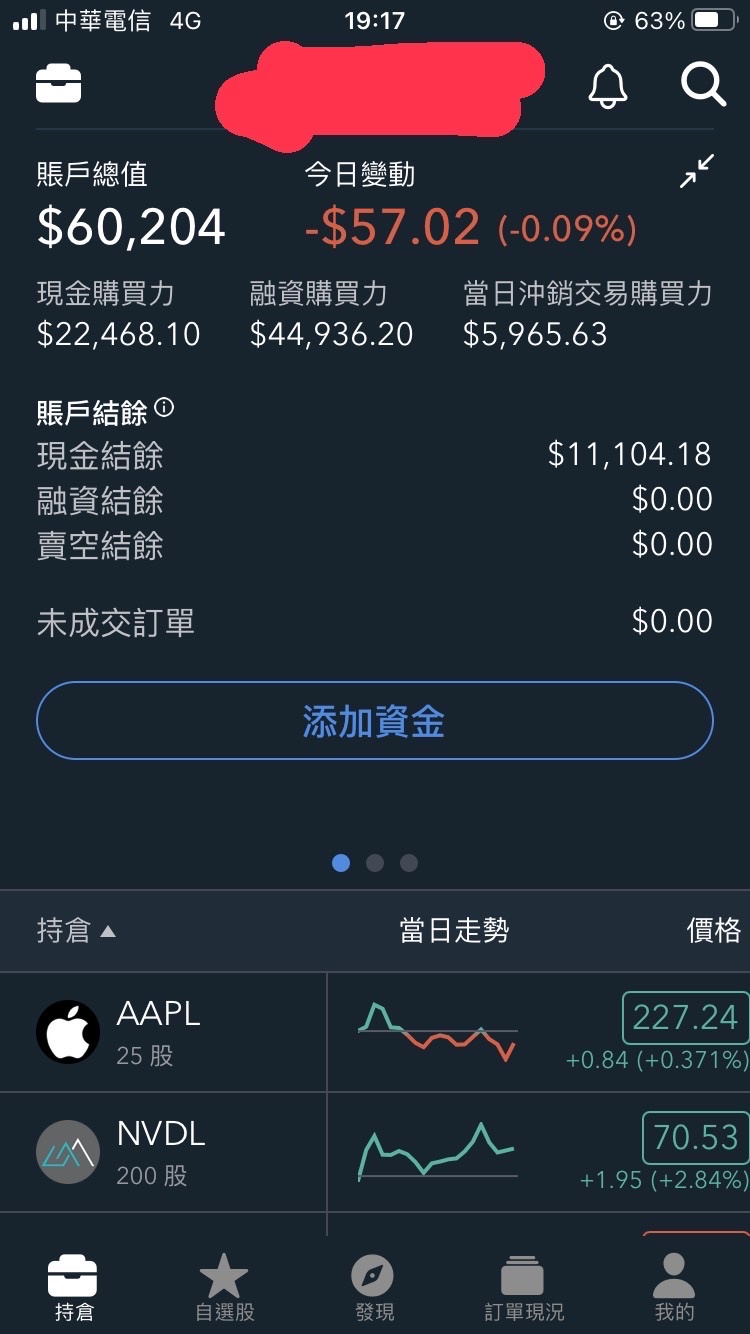Open the 我的 tab

(673, 1287)
